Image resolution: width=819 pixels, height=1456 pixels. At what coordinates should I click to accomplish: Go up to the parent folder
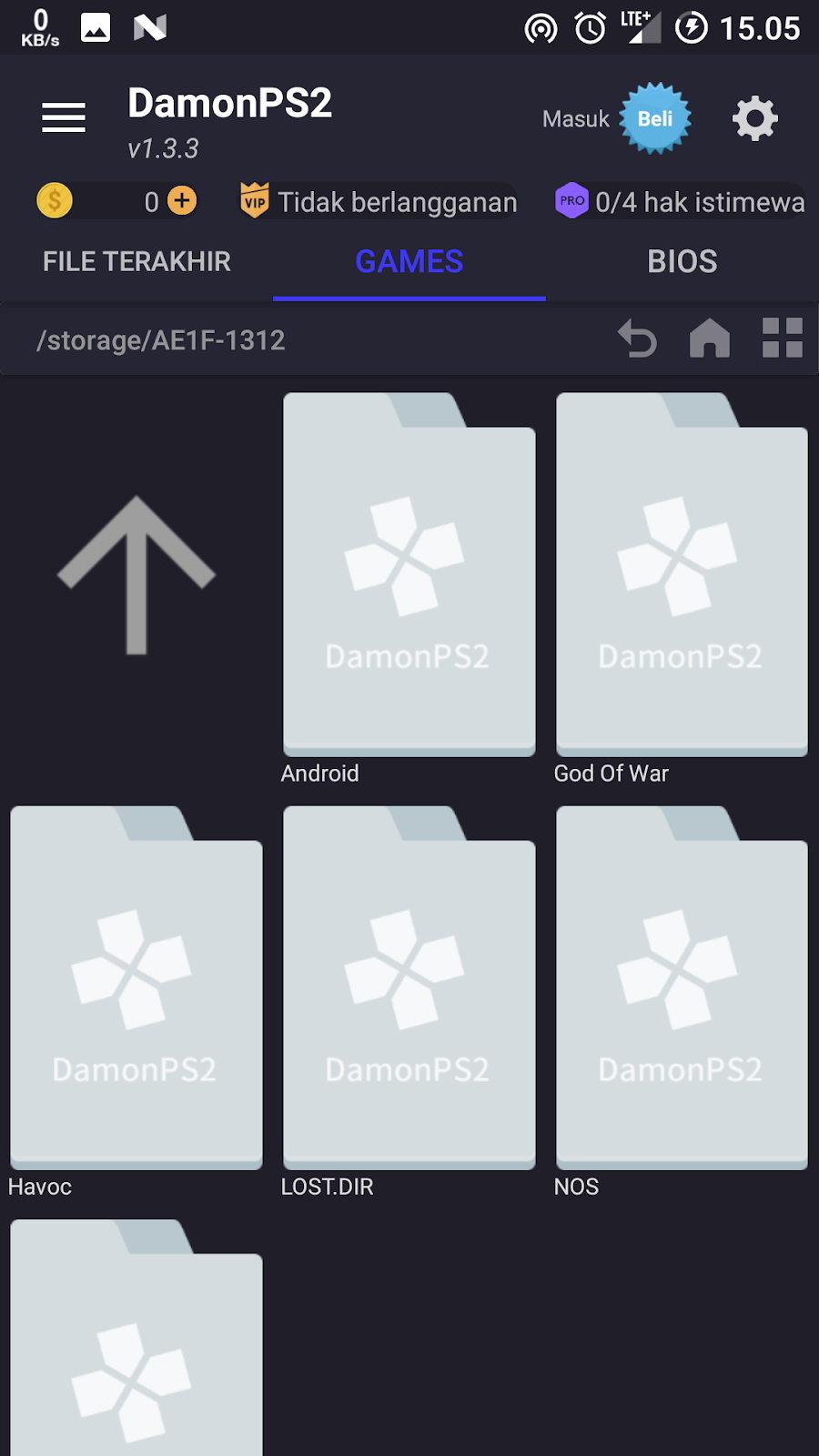tap(136, 575)
